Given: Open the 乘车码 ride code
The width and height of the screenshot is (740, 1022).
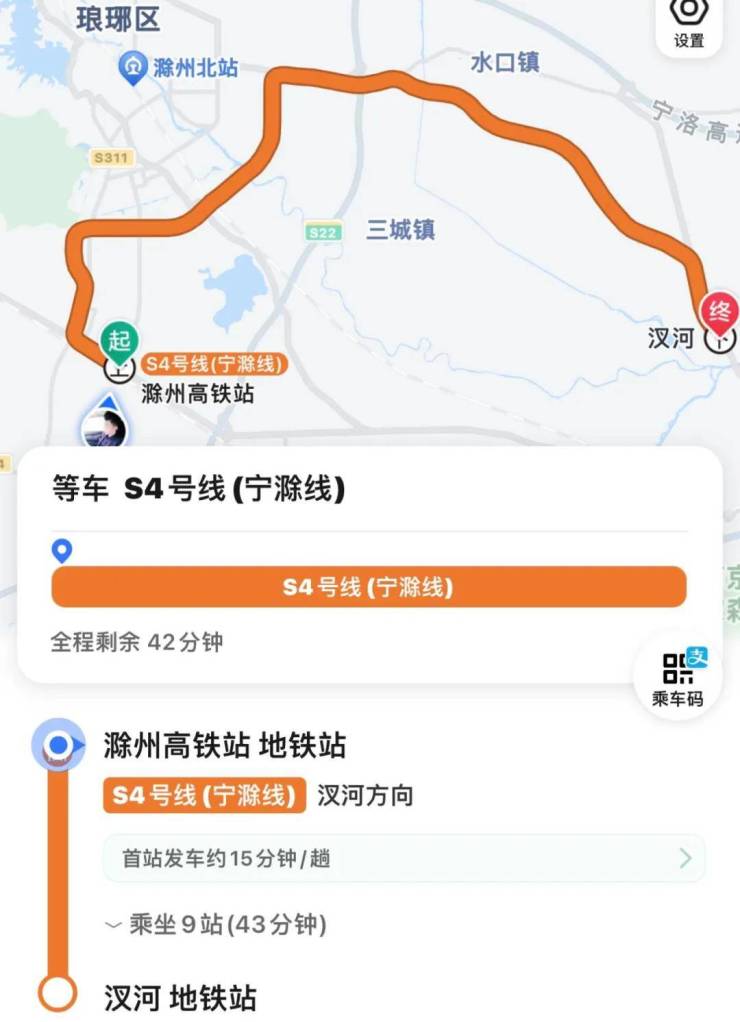Looking at the screenshot, I should [x=677, y=677].
